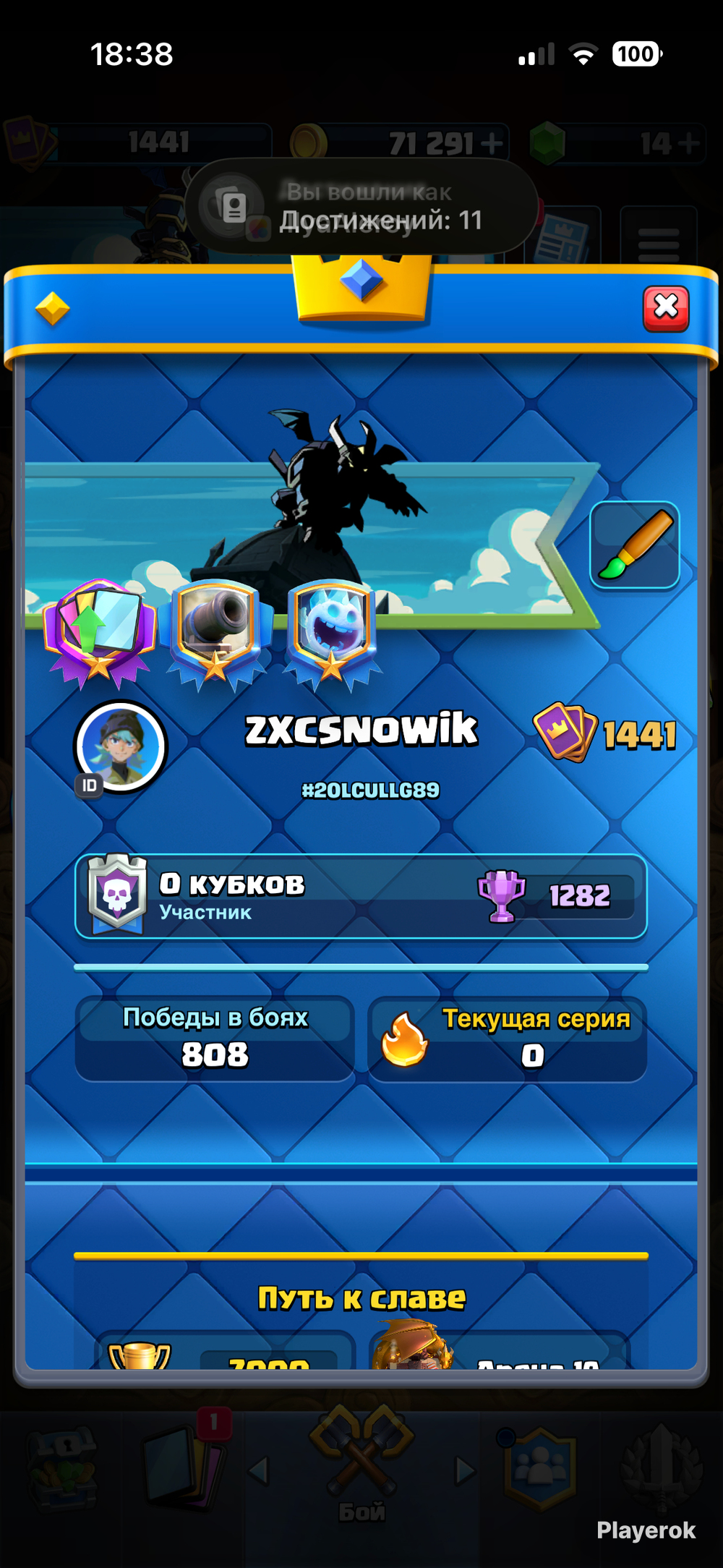The width and height of the screenshot is (723, 1568).
Task: Open the clan row showing 0 кубков
Action: (x=361, y=897)
